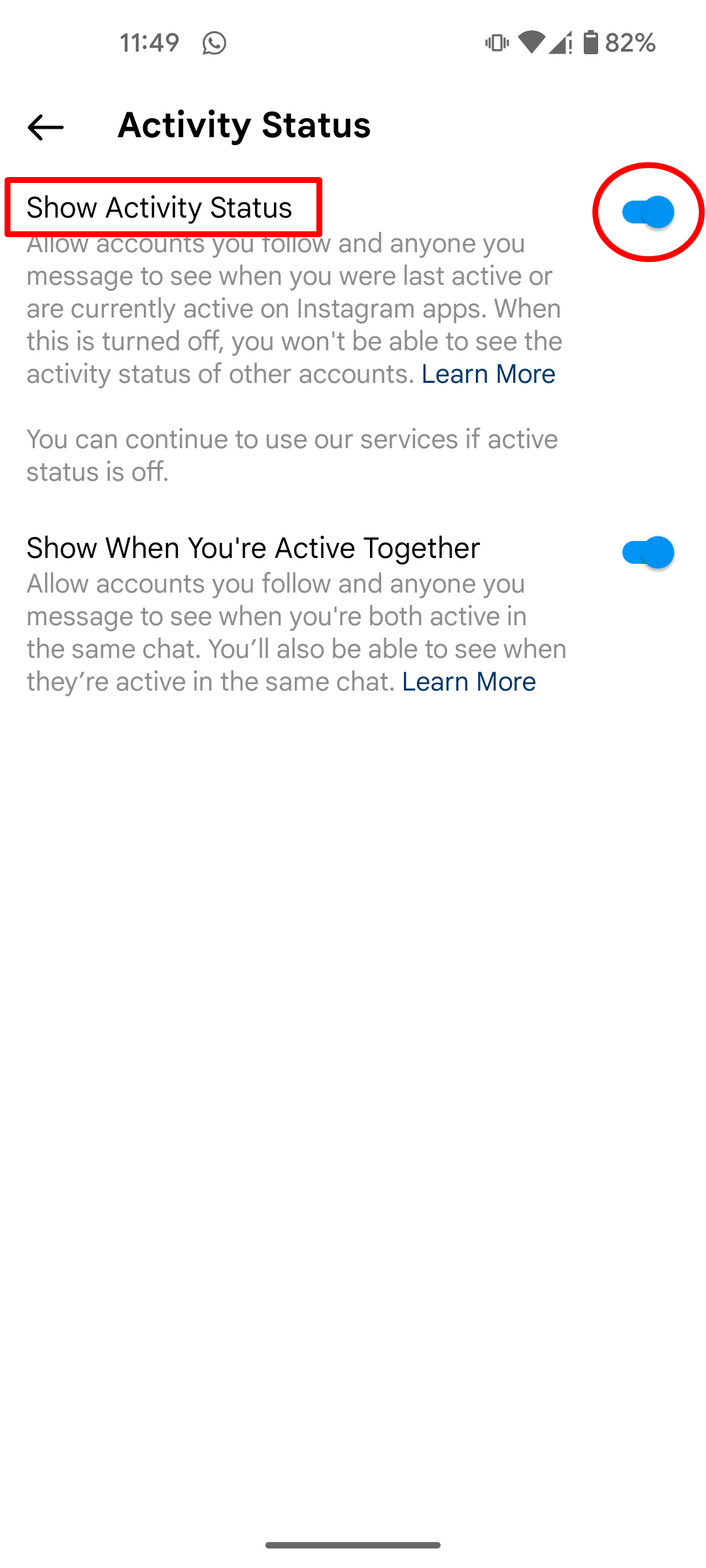Open Learn More about activity status
Screen dimensions: 706x1568
click(488, 374)
